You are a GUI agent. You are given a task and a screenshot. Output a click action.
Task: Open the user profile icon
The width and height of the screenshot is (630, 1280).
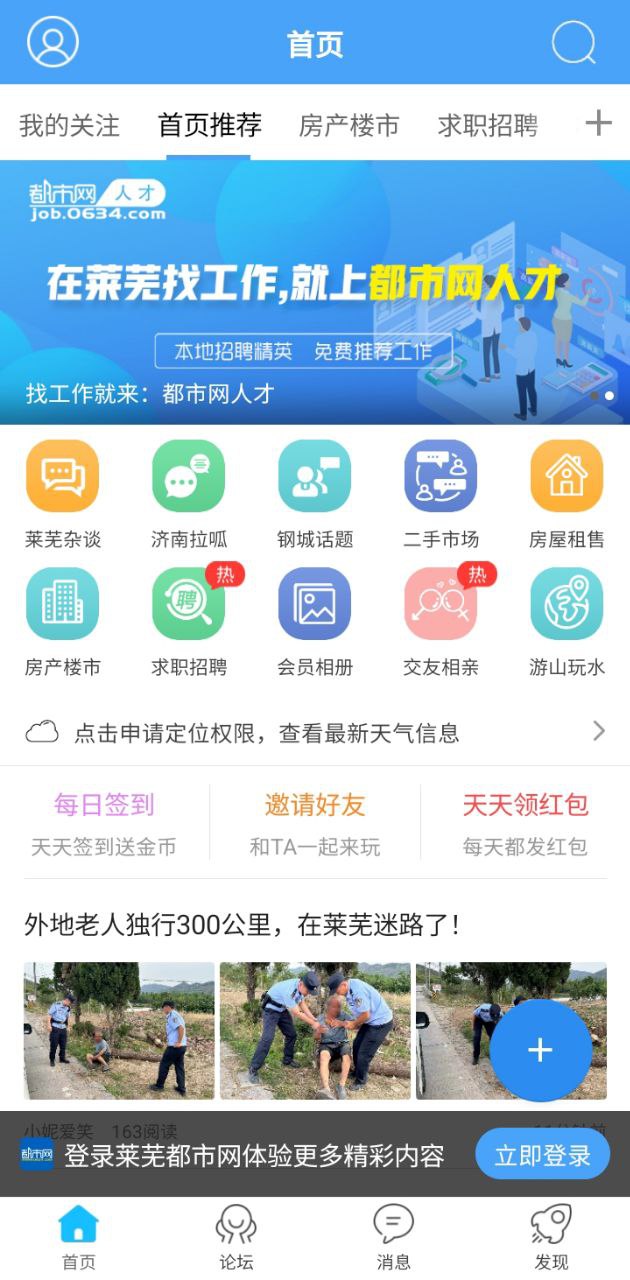[52, 43]
